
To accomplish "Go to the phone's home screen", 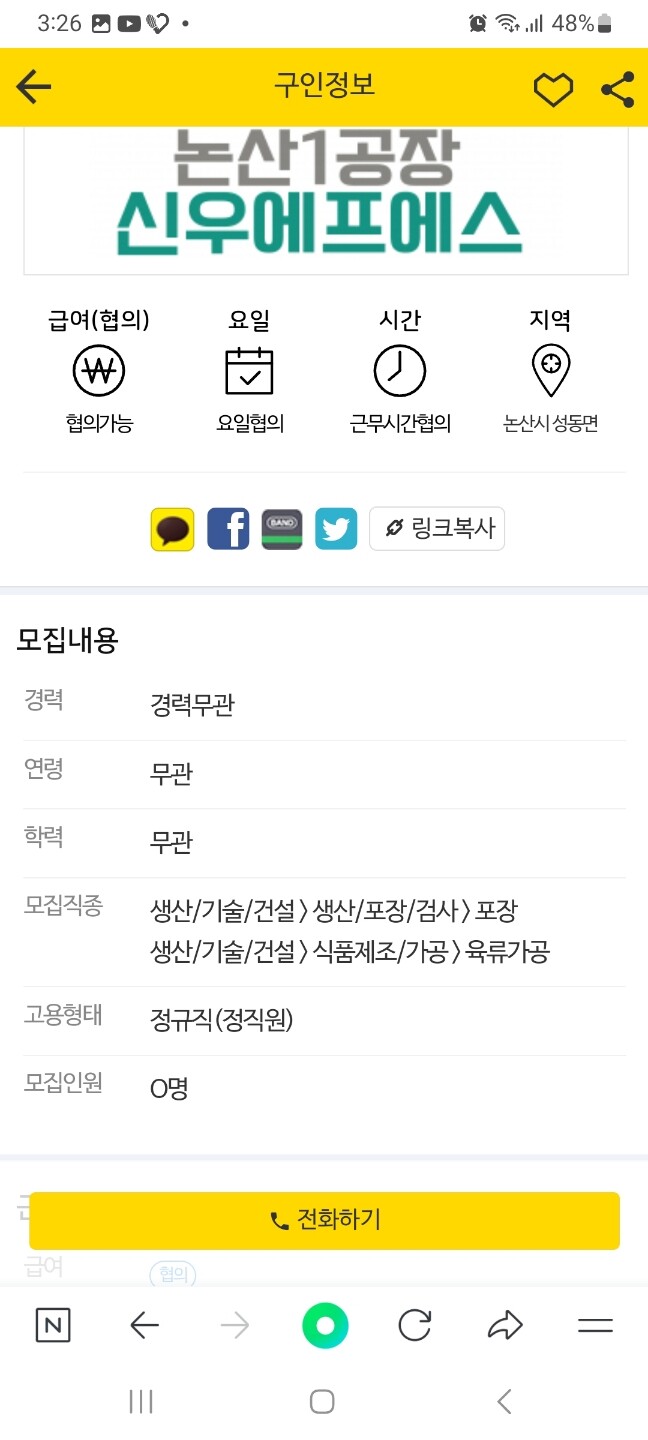I will click(x=322, y=1402).
